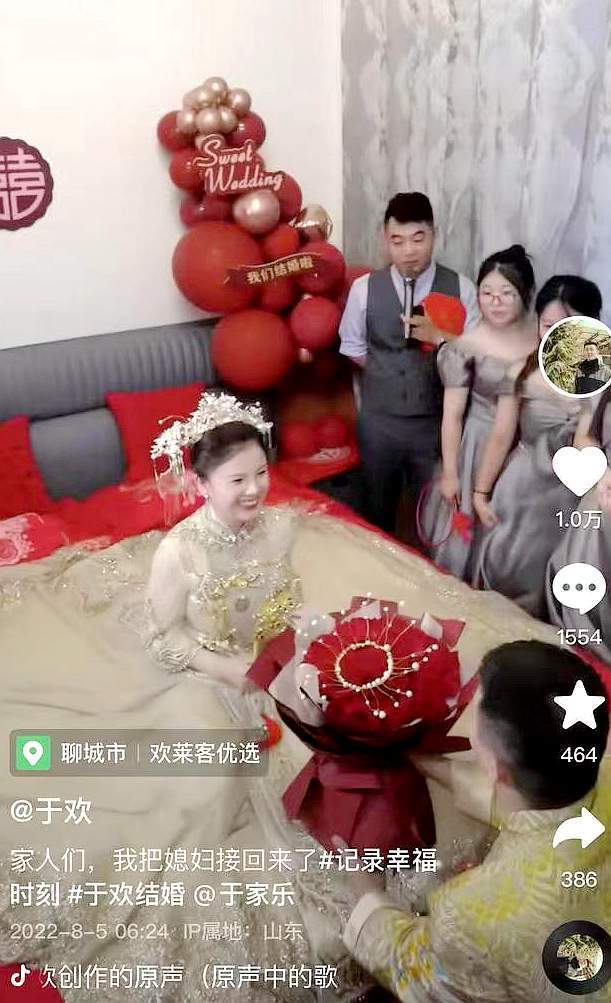Screen dimensions: 611x1003
Task: Open the #记录幸福时刻 hashtag
Action: click(x=378, y=860)
